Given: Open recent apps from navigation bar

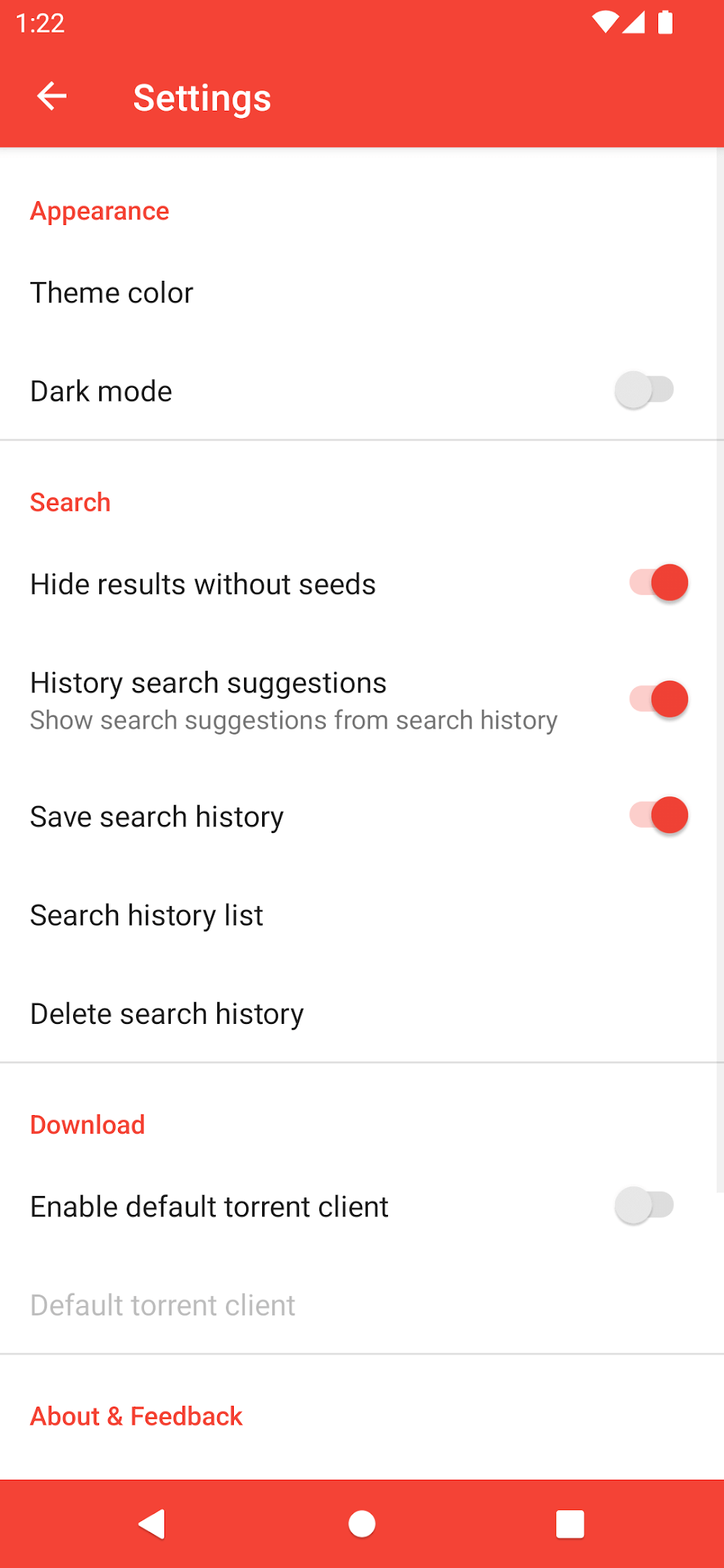Looking at the screenshot, I should 570,1523.
